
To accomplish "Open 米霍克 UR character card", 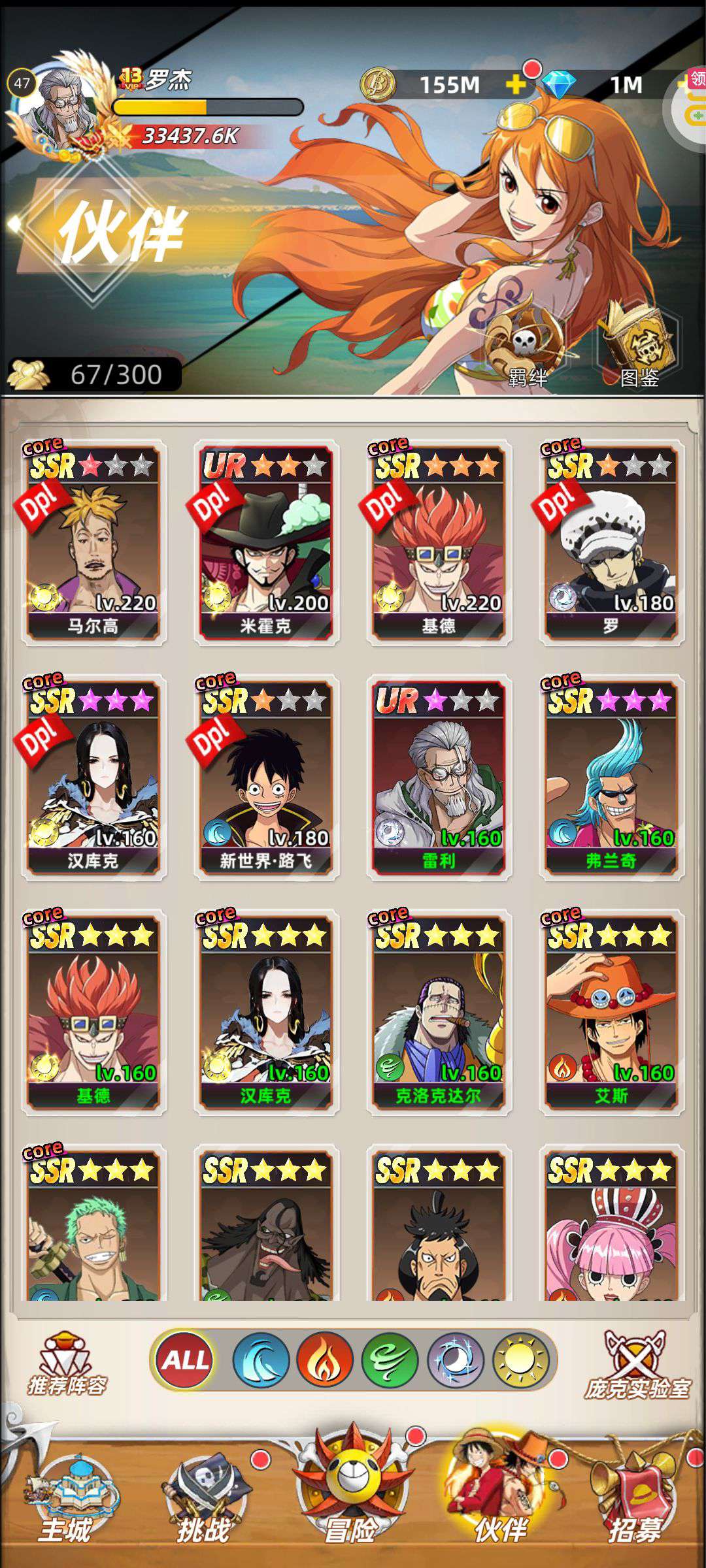I will click(266, 543).
